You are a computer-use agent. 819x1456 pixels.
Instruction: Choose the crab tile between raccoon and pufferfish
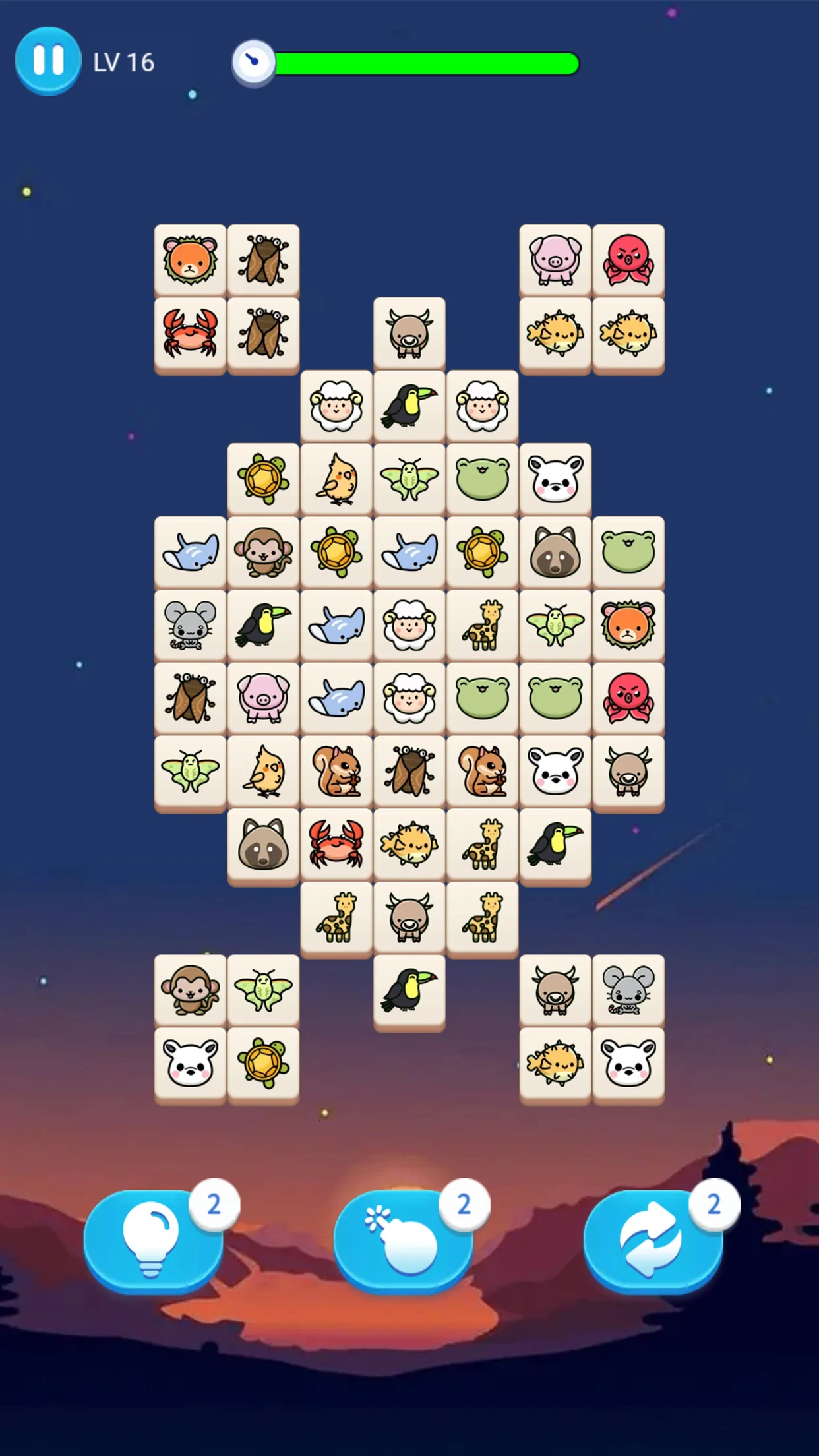click(x=336, y=845)
